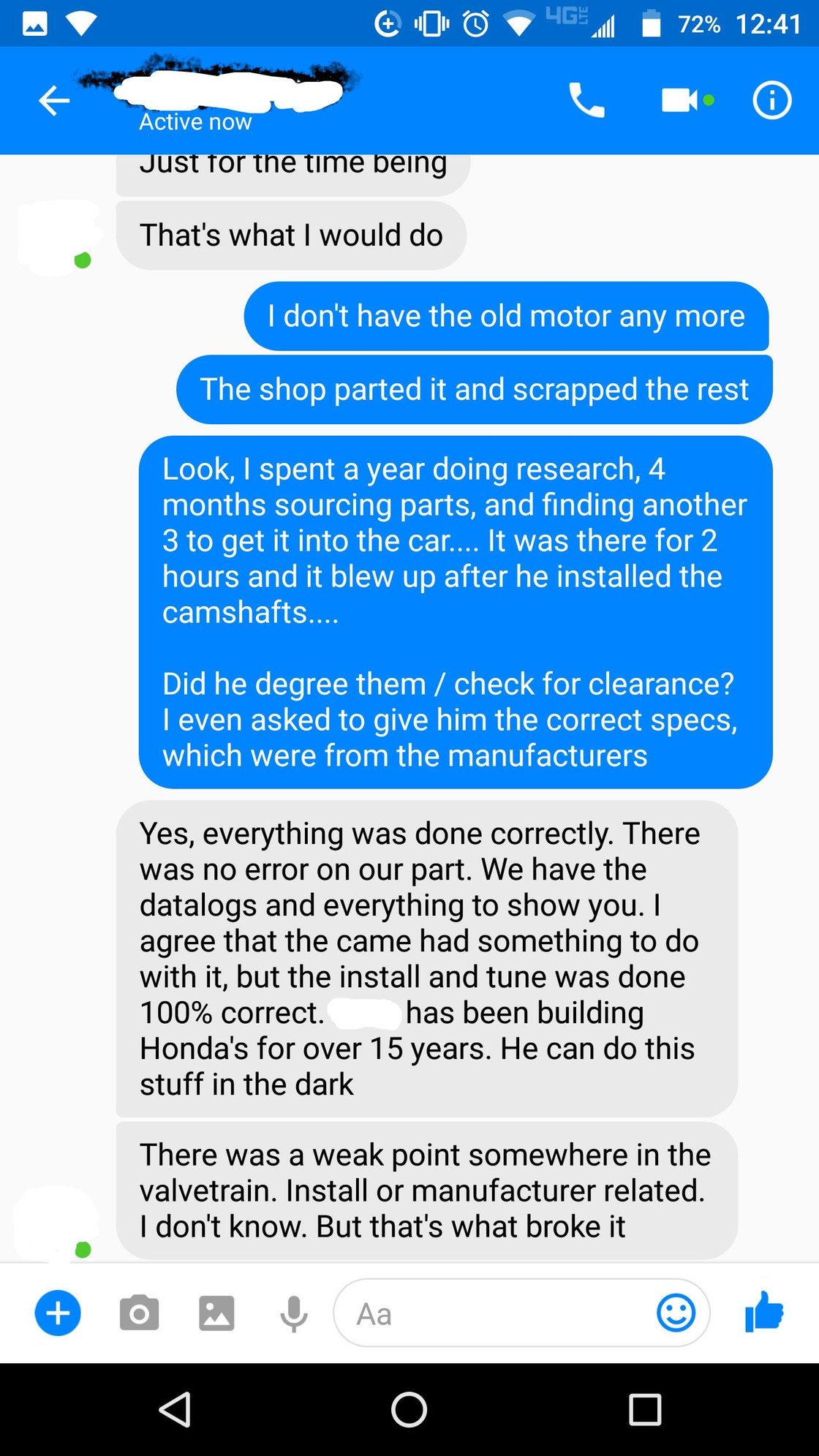Go back to the conversations list
819x1456 pixels.
click(x=54, y=101)
